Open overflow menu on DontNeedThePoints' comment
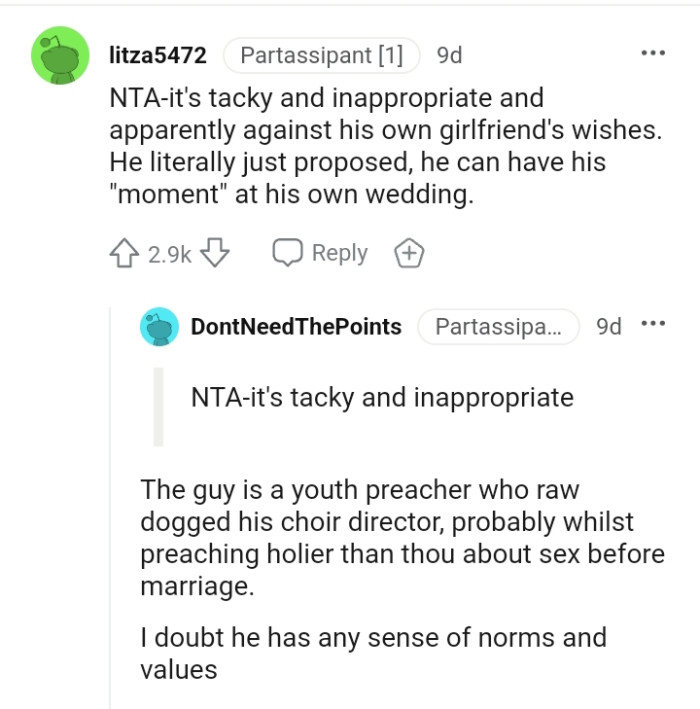The height and width of the screenshot is (709, 700). [x=652, y=325]
